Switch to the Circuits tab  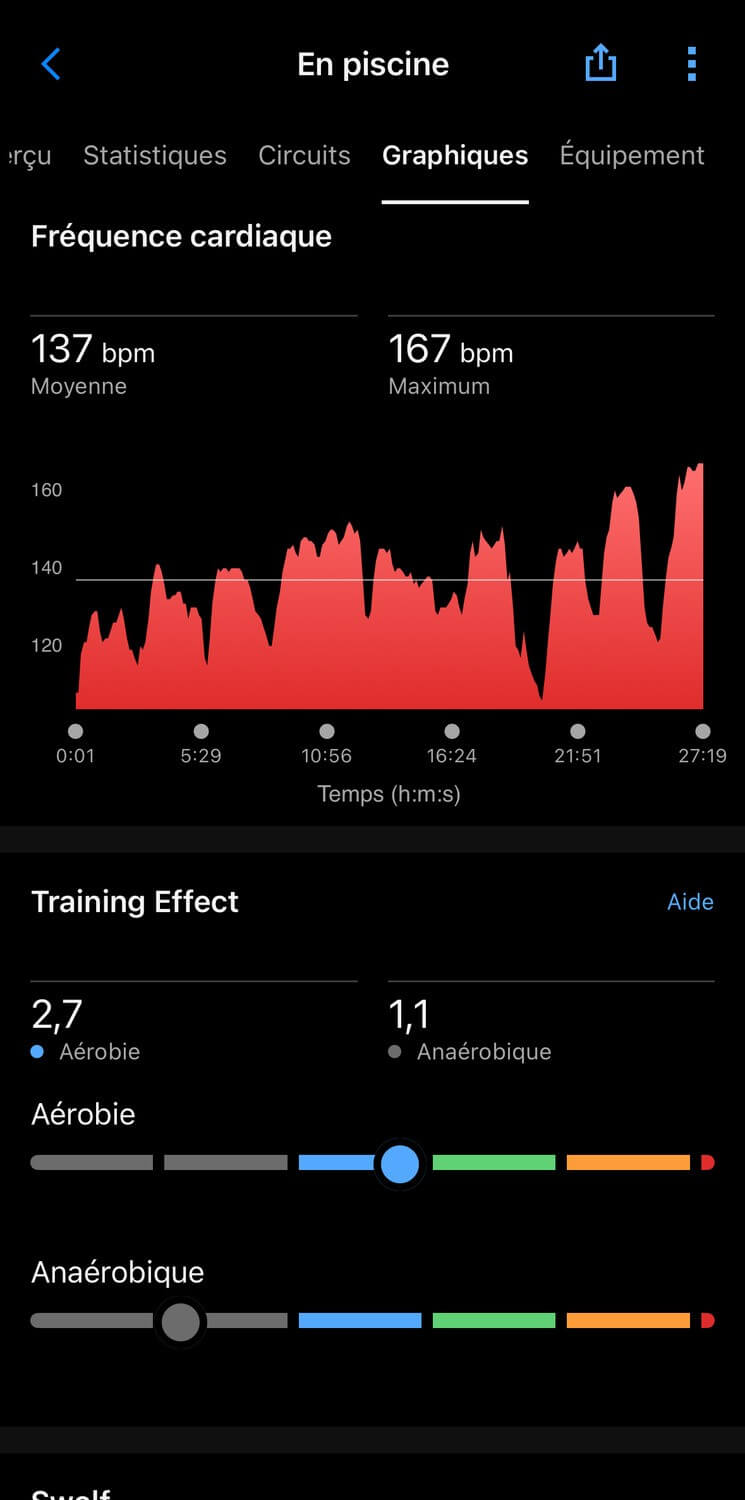[x=305, y=155]
